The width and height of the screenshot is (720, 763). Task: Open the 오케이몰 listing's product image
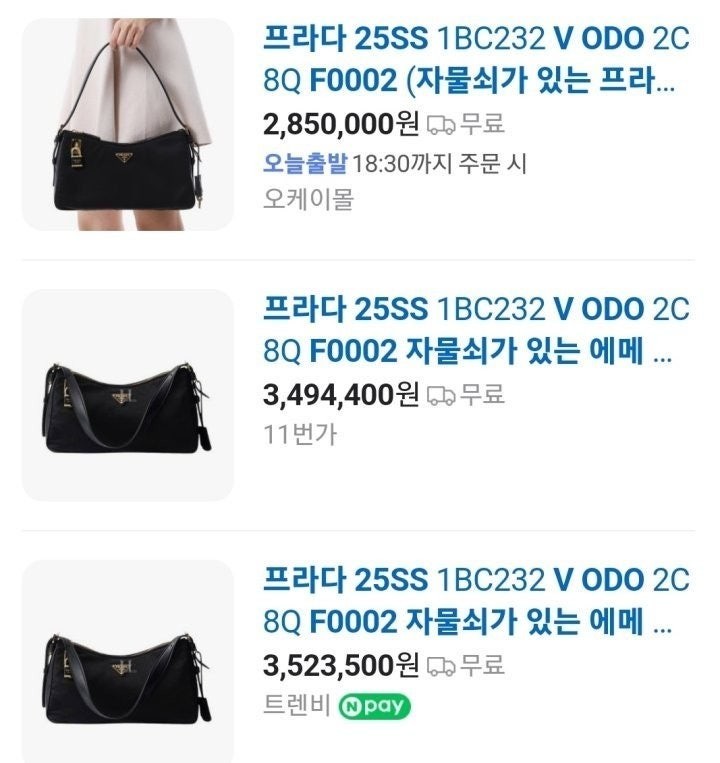click(x=128, y=124)
